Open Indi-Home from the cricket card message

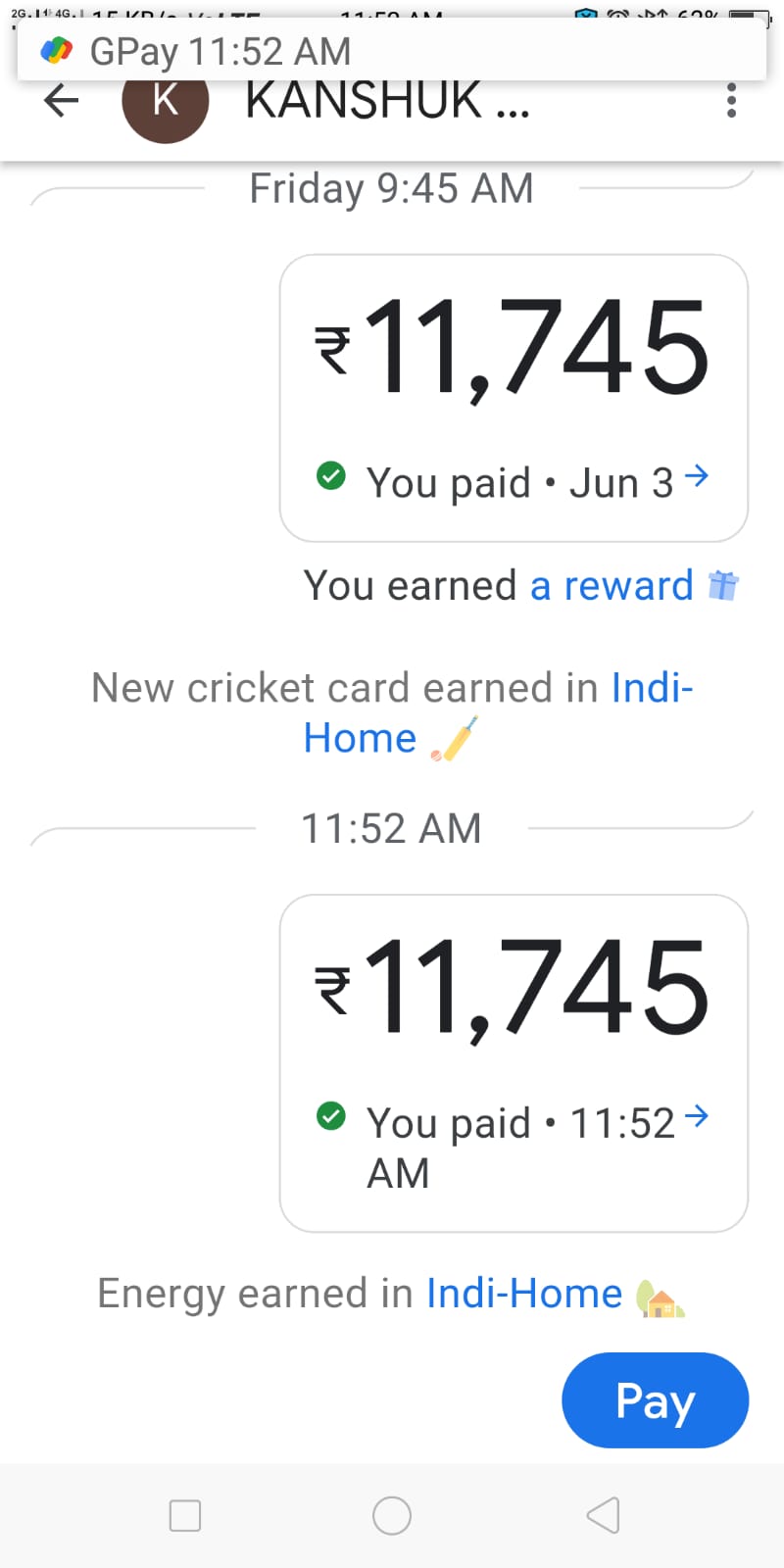click(x=360, y=738)
